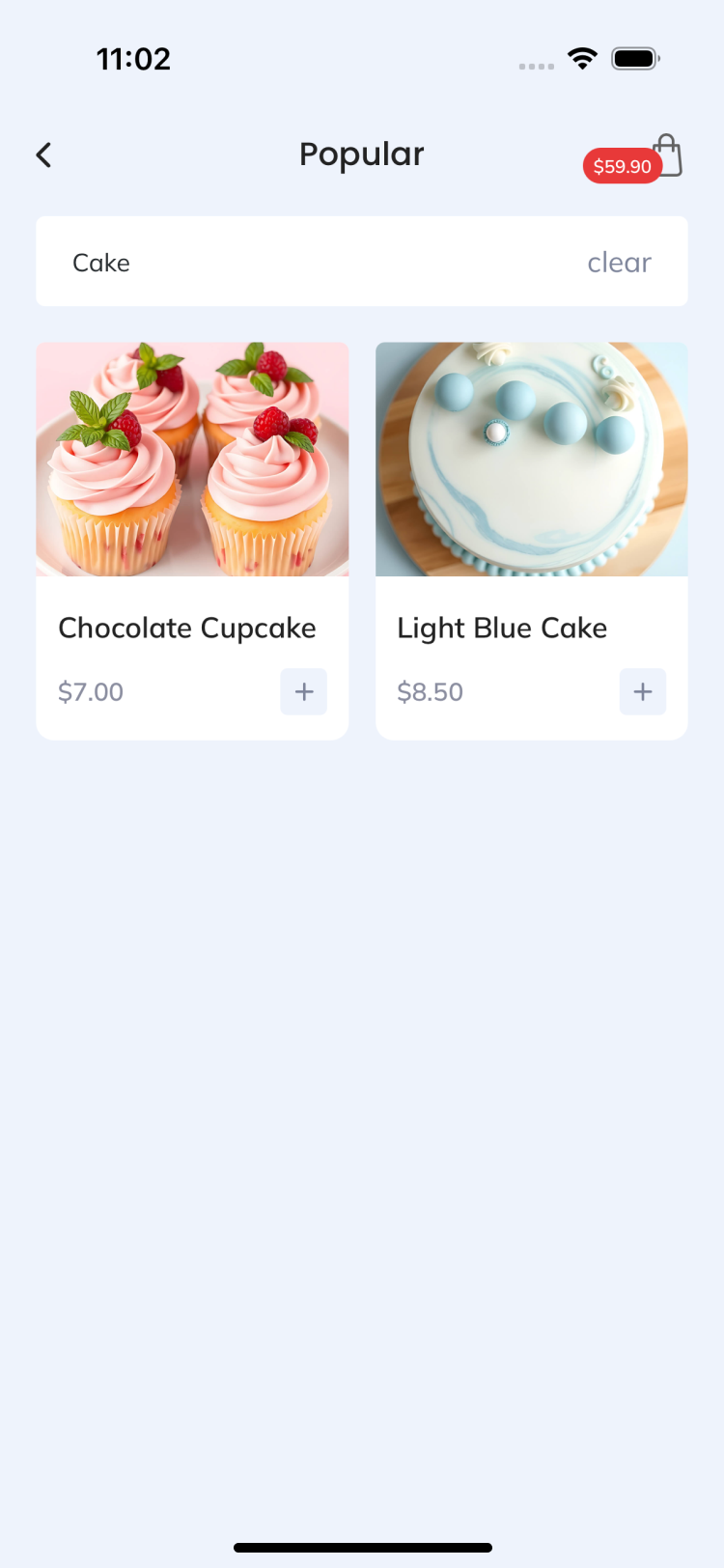This screenshot has height=1568, width=724.
Task: Go back using the arrow icon
Action: point(44,155)
